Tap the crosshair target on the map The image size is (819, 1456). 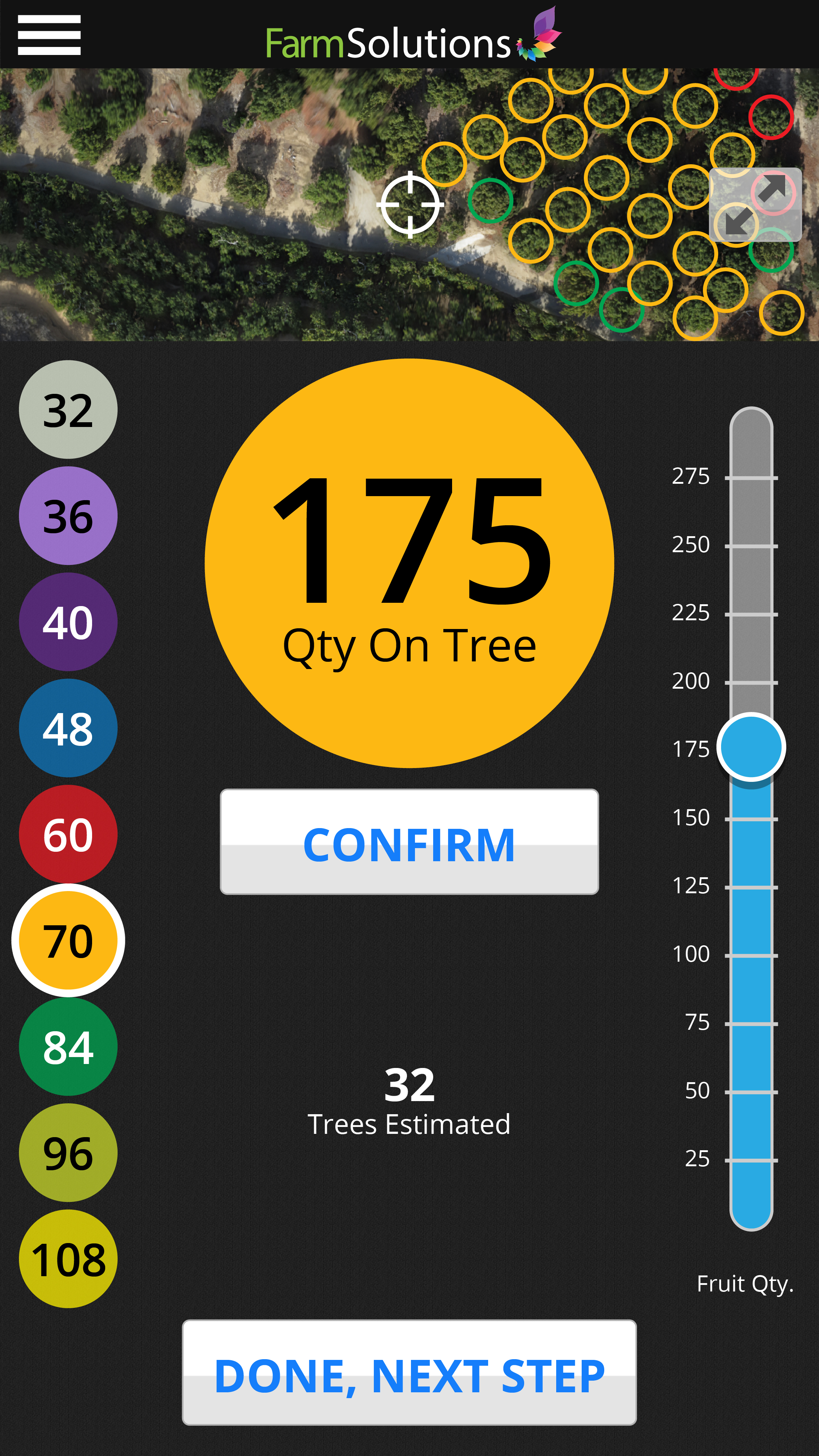pos(410,205)
